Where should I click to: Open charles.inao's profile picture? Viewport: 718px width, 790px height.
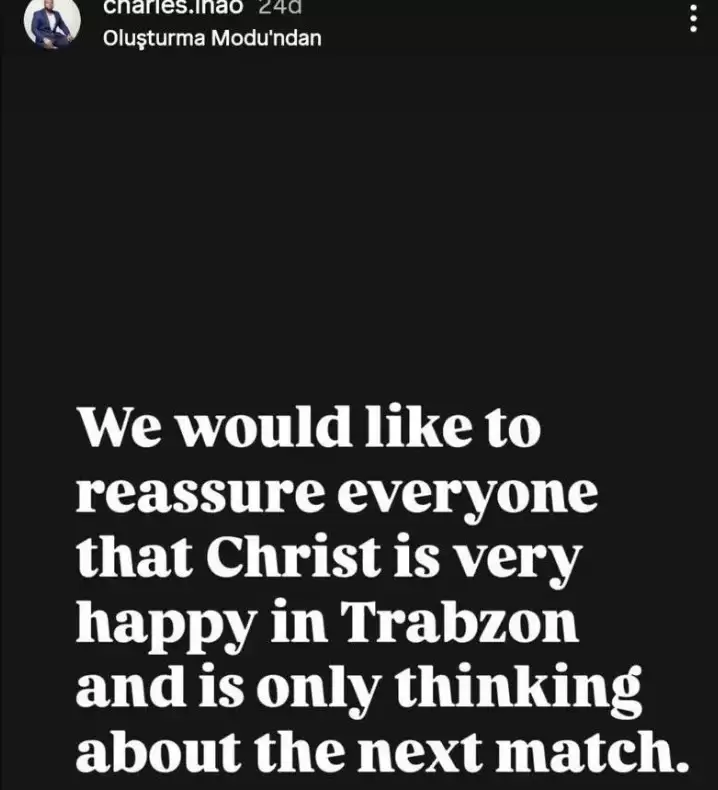[51, 23]
